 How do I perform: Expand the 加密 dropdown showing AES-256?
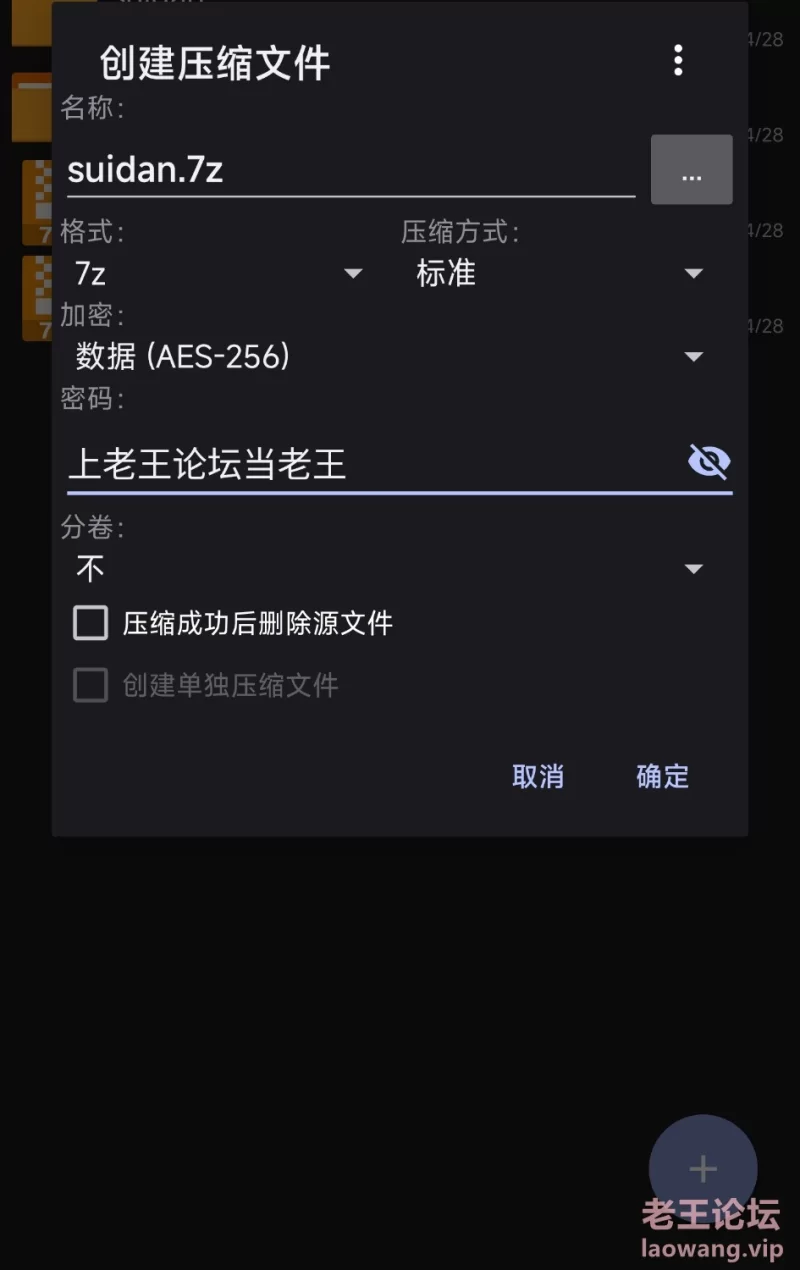[x=390, y=356]
